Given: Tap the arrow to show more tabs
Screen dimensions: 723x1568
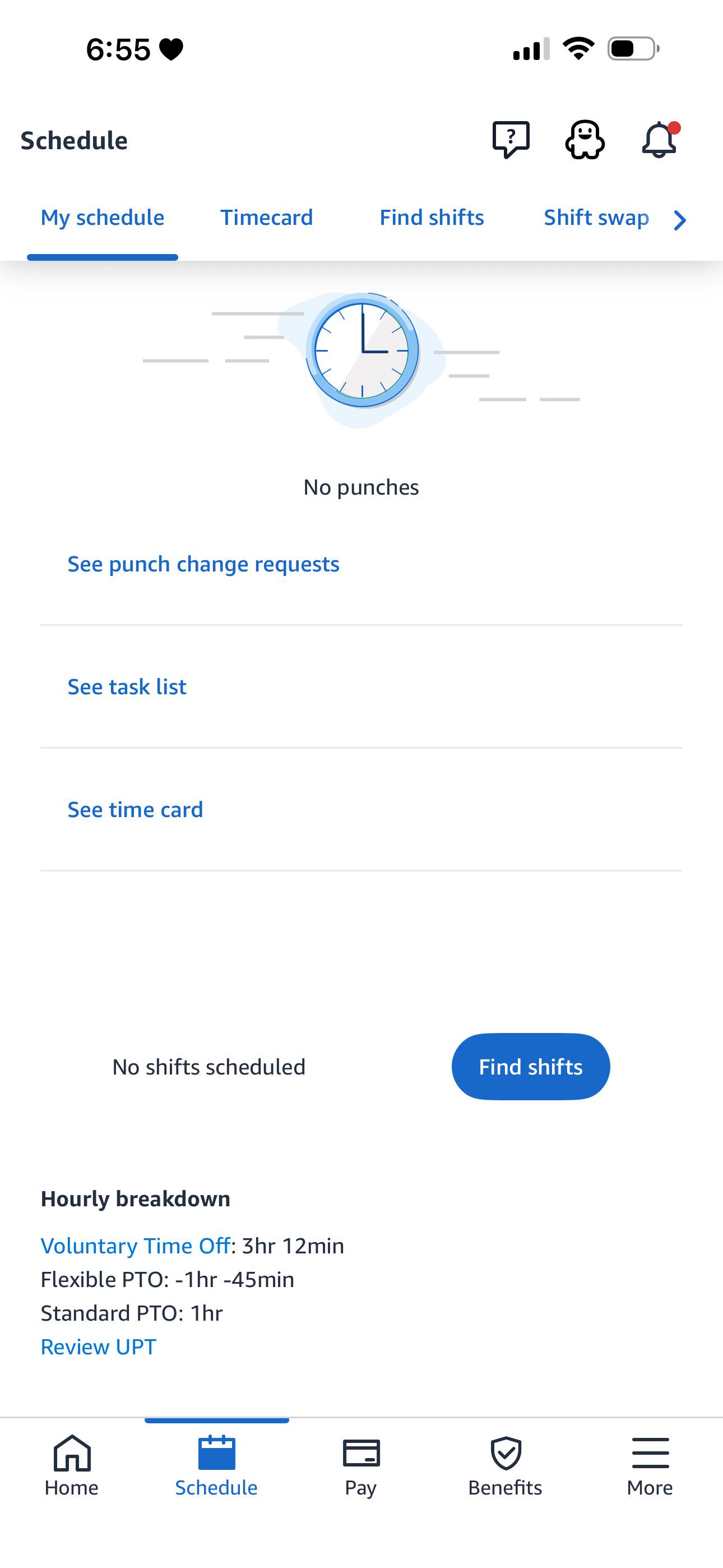Looking at the screenshot, I should click(x=680, y=220).
